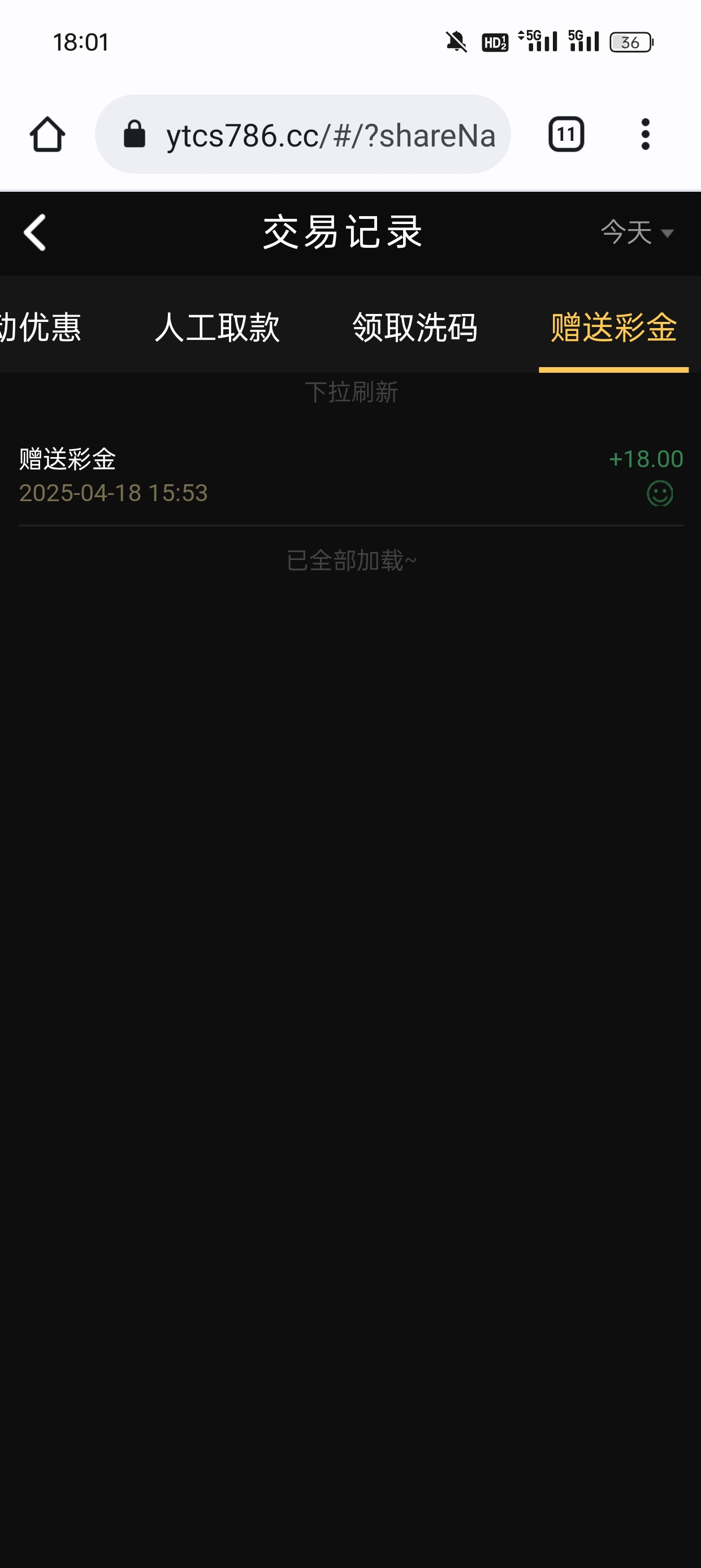The width and height of the screenshot is (701, 1568).
Task: Go back from the 交易记录 page
Action: (34, 232)
